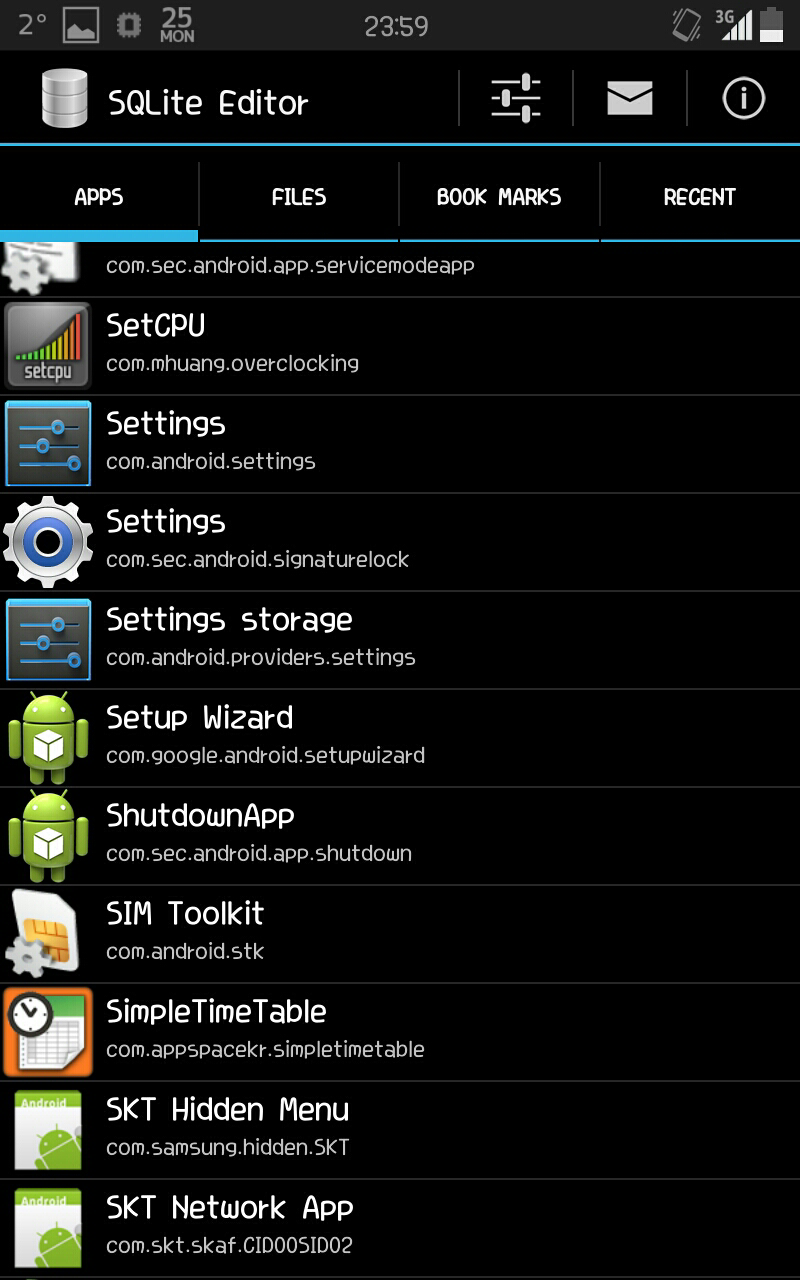The image size is (800, 1280).
Task: Open the settings sliders icon
Action: [516, 99]
